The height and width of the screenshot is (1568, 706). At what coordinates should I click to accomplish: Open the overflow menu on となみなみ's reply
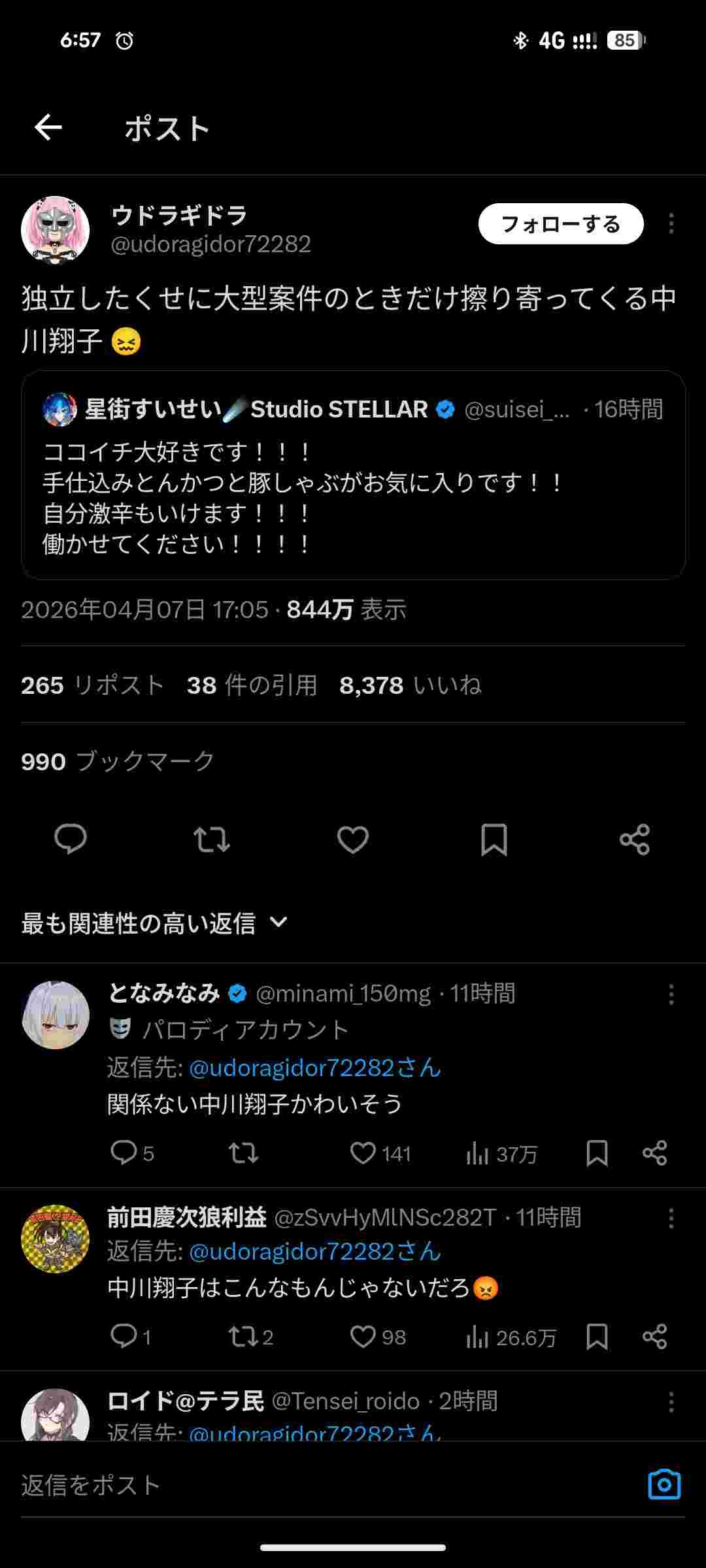click(x=671, y=994)
